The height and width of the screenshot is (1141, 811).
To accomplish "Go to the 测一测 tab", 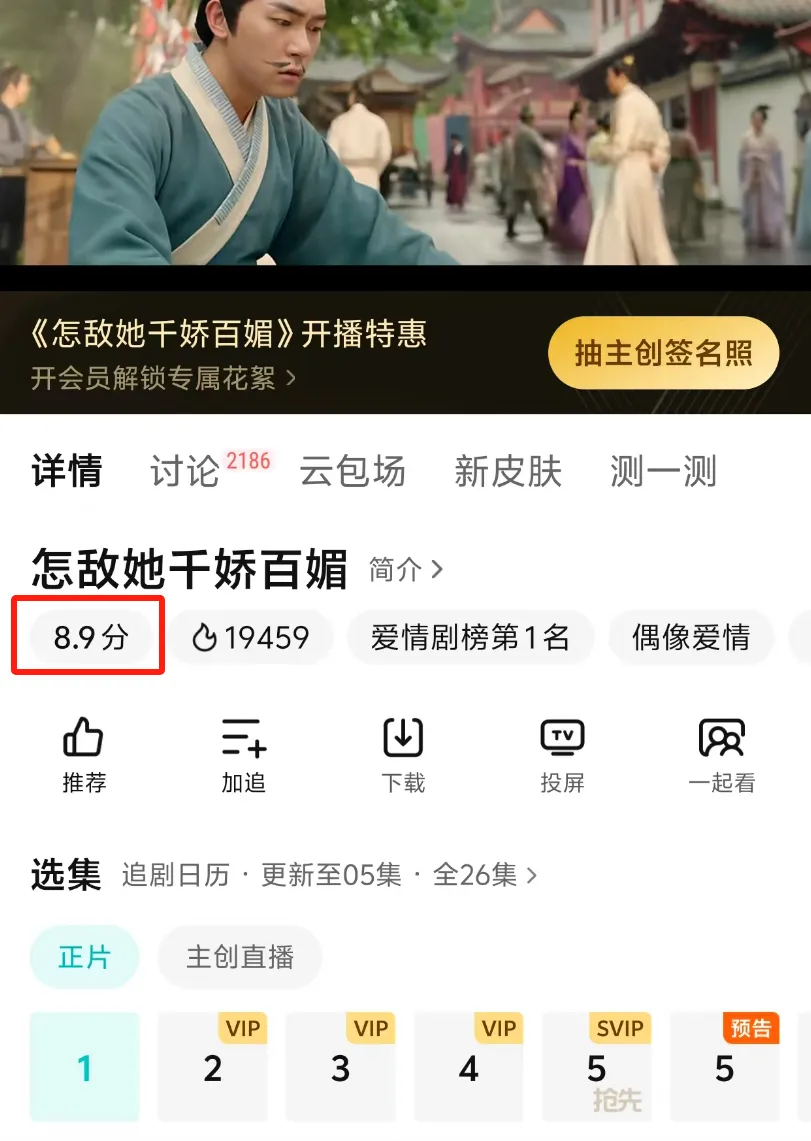I will pyautogui.click(x=663, y=471).
